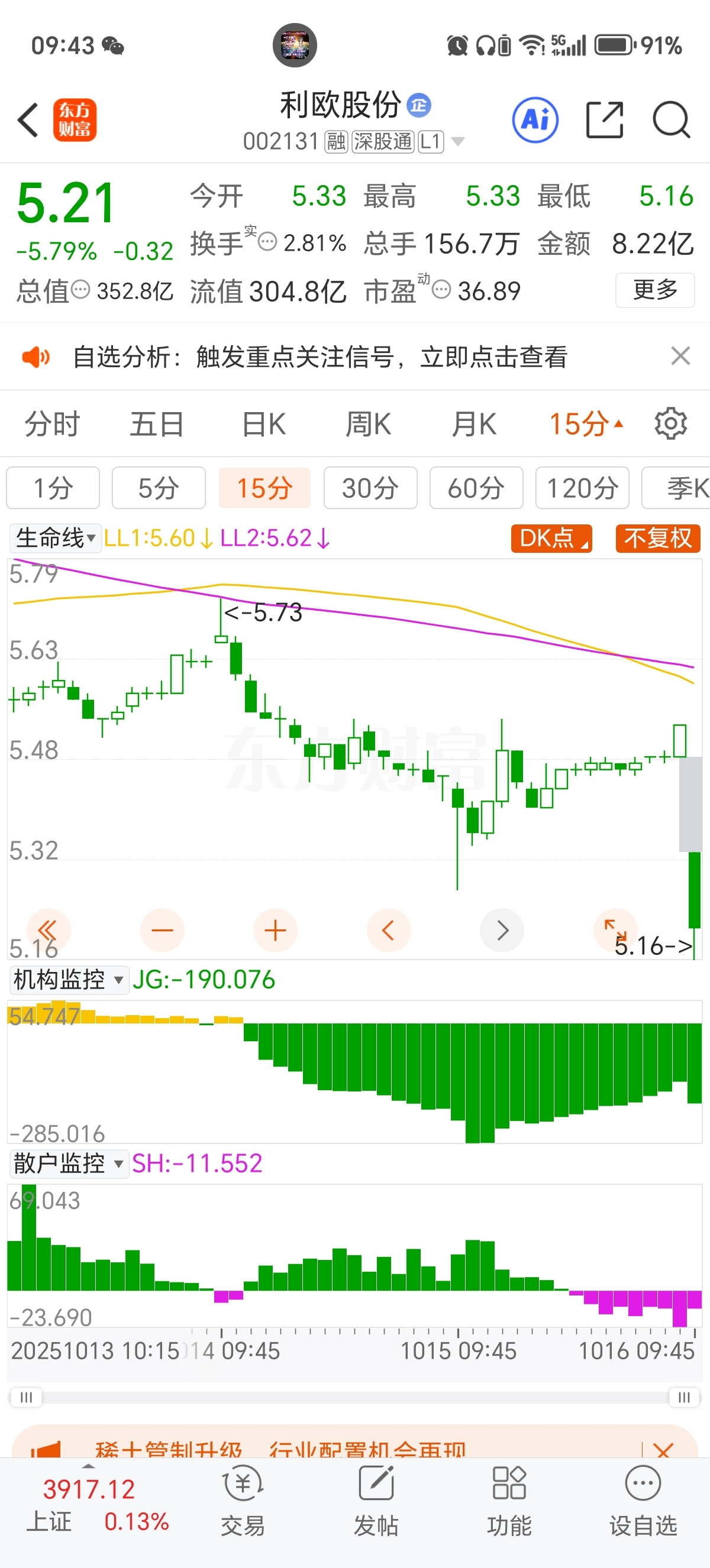
Task: Open 交易 in the bottom bar
Action: click(x=243, y=1501)
